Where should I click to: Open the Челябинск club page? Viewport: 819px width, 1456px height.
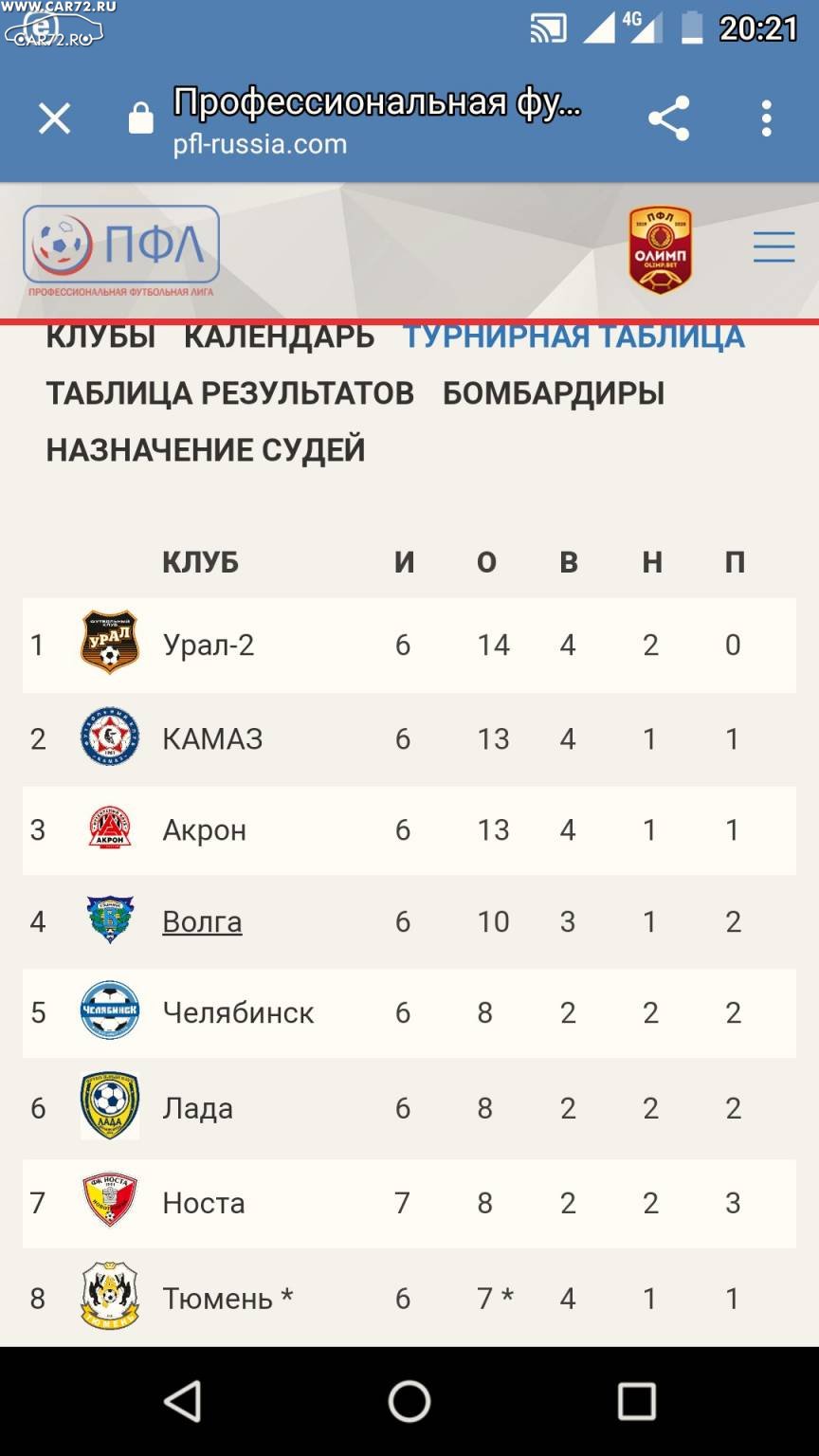click(238, 1012)
